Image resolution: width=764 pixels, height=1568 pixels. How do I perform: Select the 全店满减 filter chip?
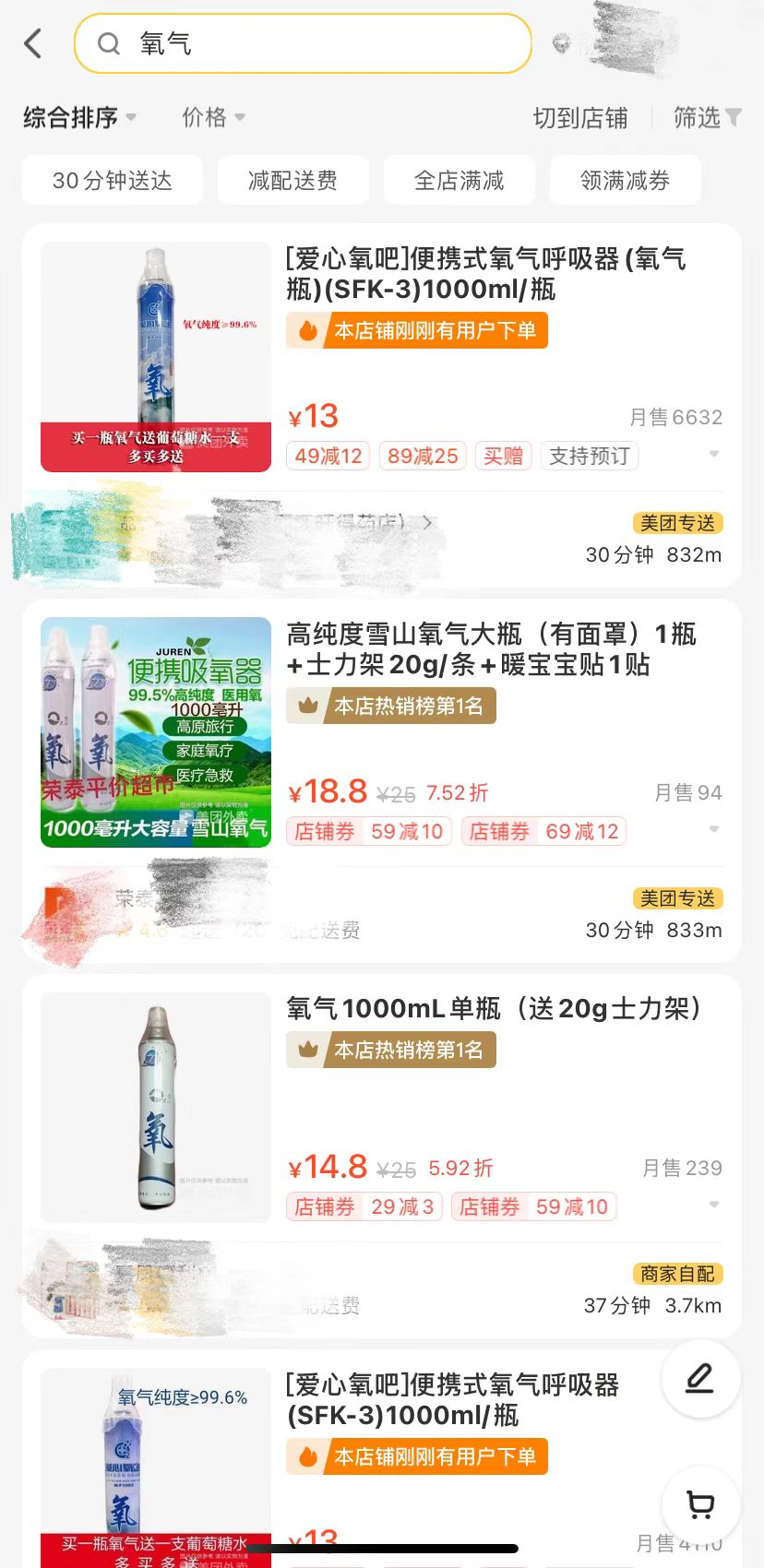pos(459,181)
